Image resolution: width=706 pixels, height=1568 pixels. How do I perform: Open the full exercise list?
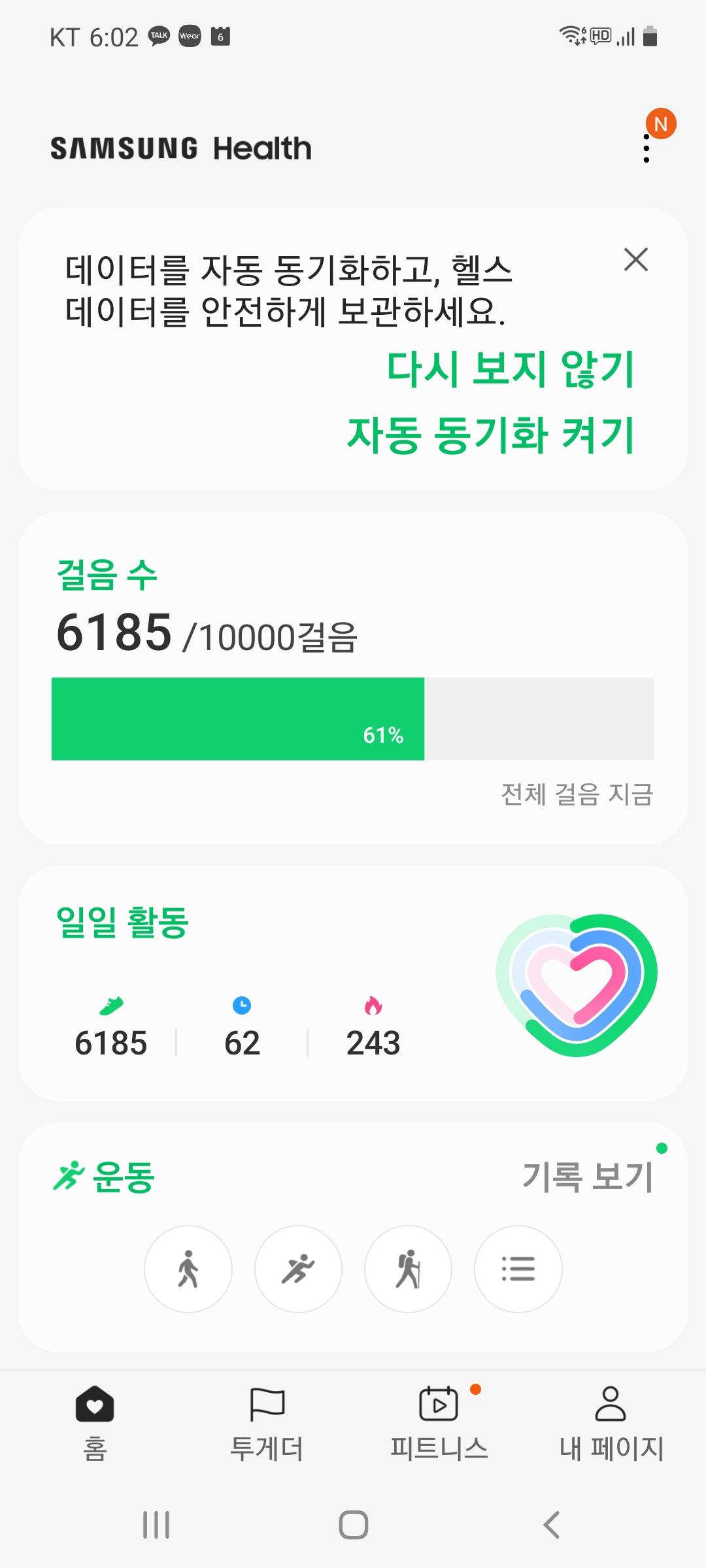518,1269
